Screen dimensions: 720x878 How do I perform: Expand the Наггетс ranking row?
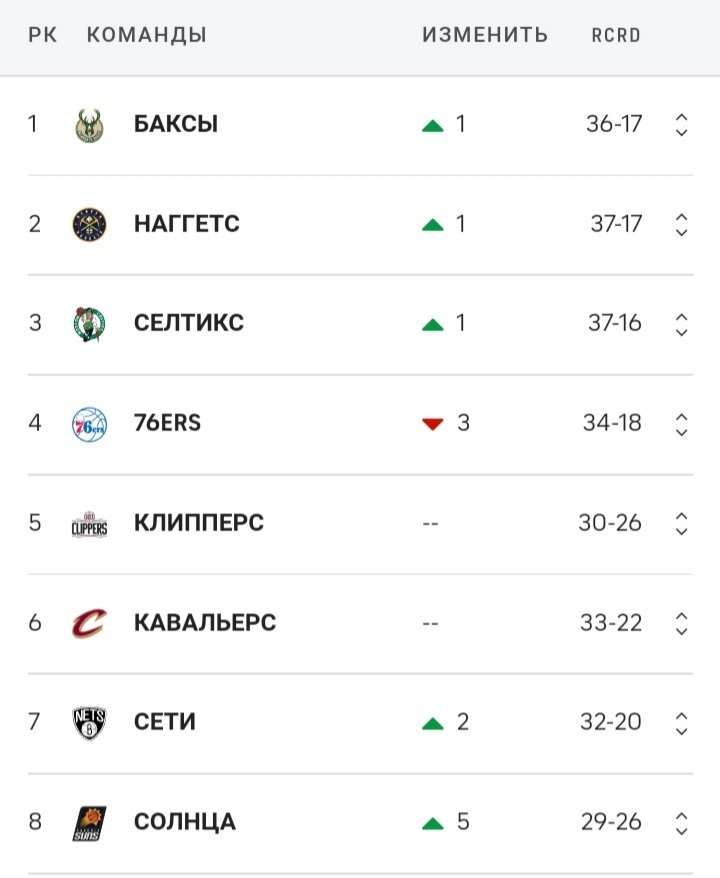point(681,224)
